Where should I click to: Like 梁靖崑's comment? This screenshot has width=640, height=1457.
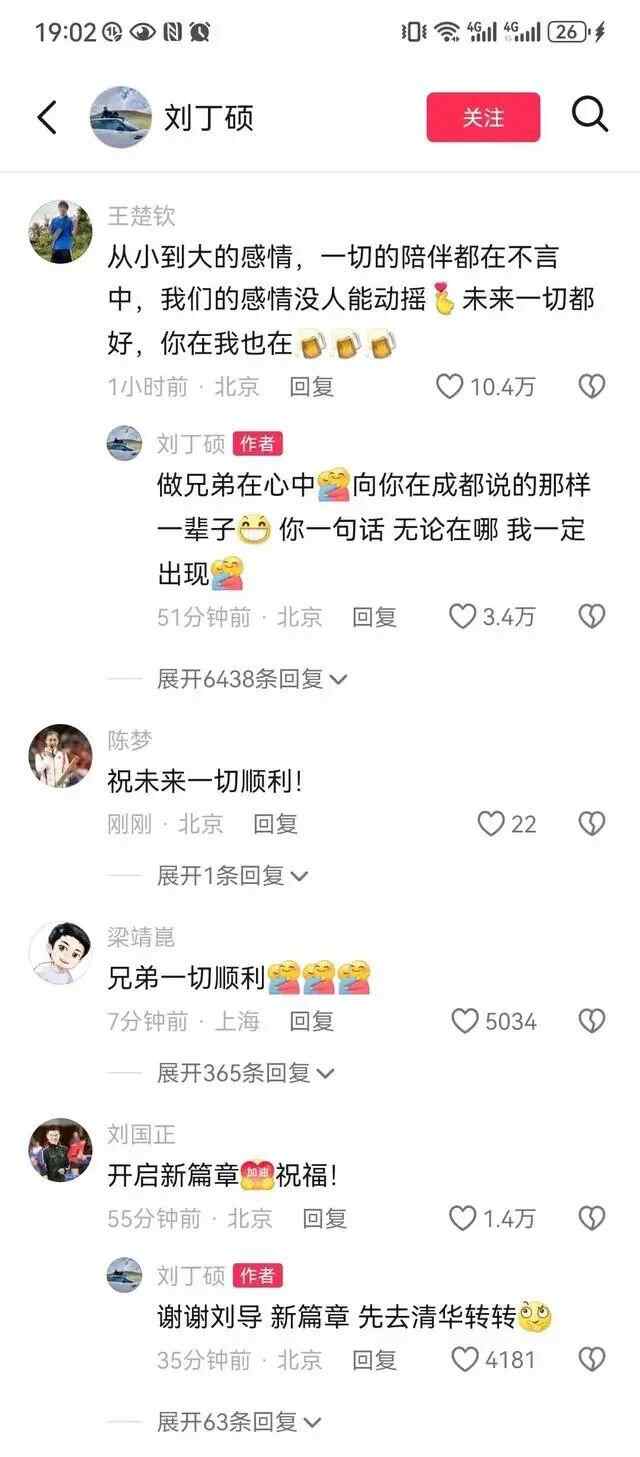click(465, 1021)
